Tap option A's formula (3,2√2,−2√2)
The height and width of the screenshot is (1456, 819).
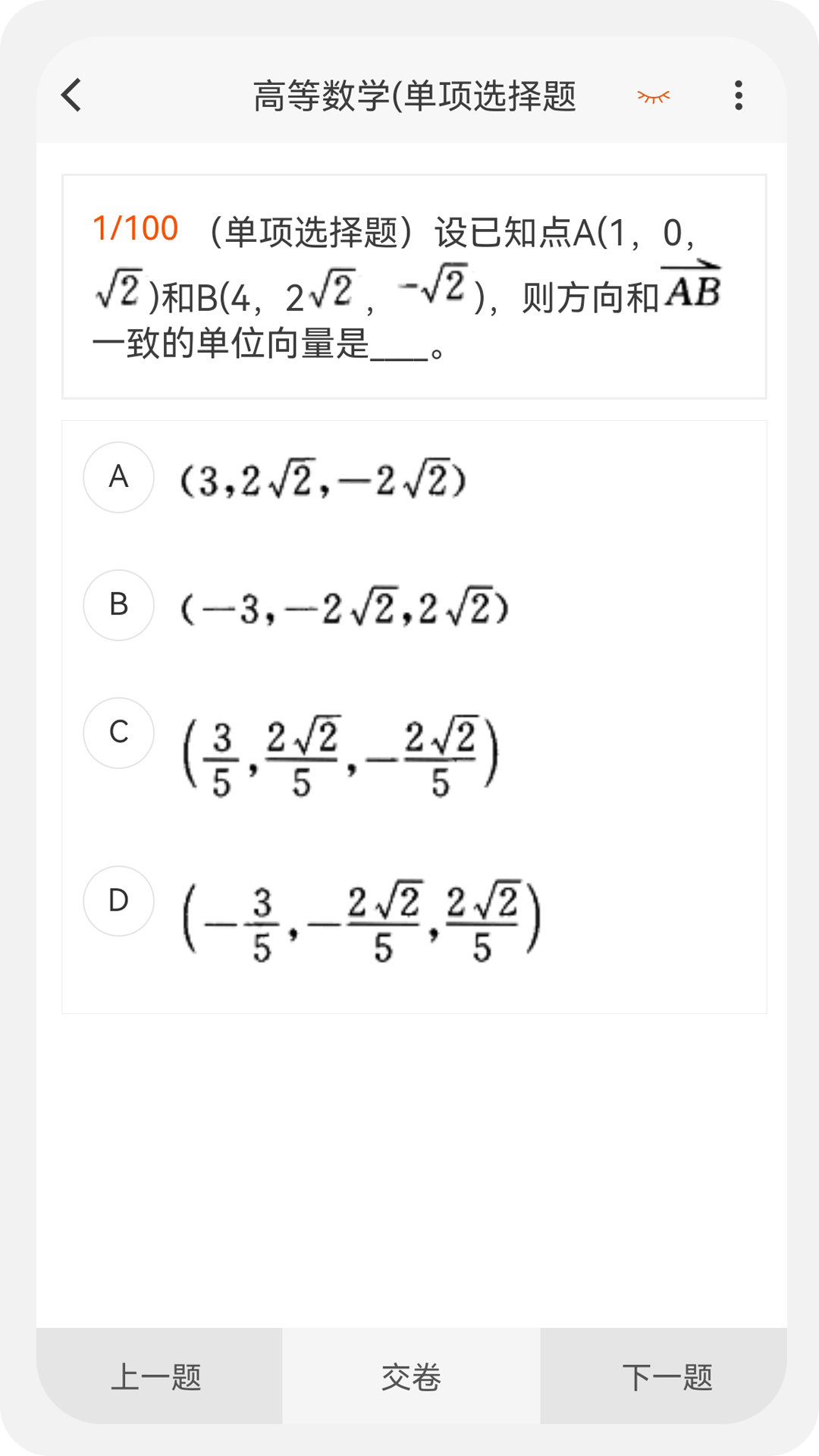tap(325, 478)
